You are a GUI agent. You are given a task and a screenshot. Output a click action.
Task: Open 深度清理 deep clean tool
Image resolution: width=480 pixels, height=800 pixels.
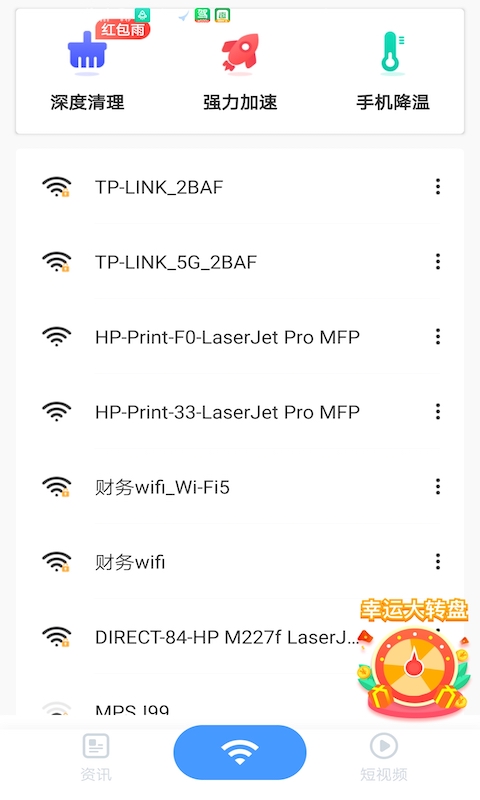[87, 71]
